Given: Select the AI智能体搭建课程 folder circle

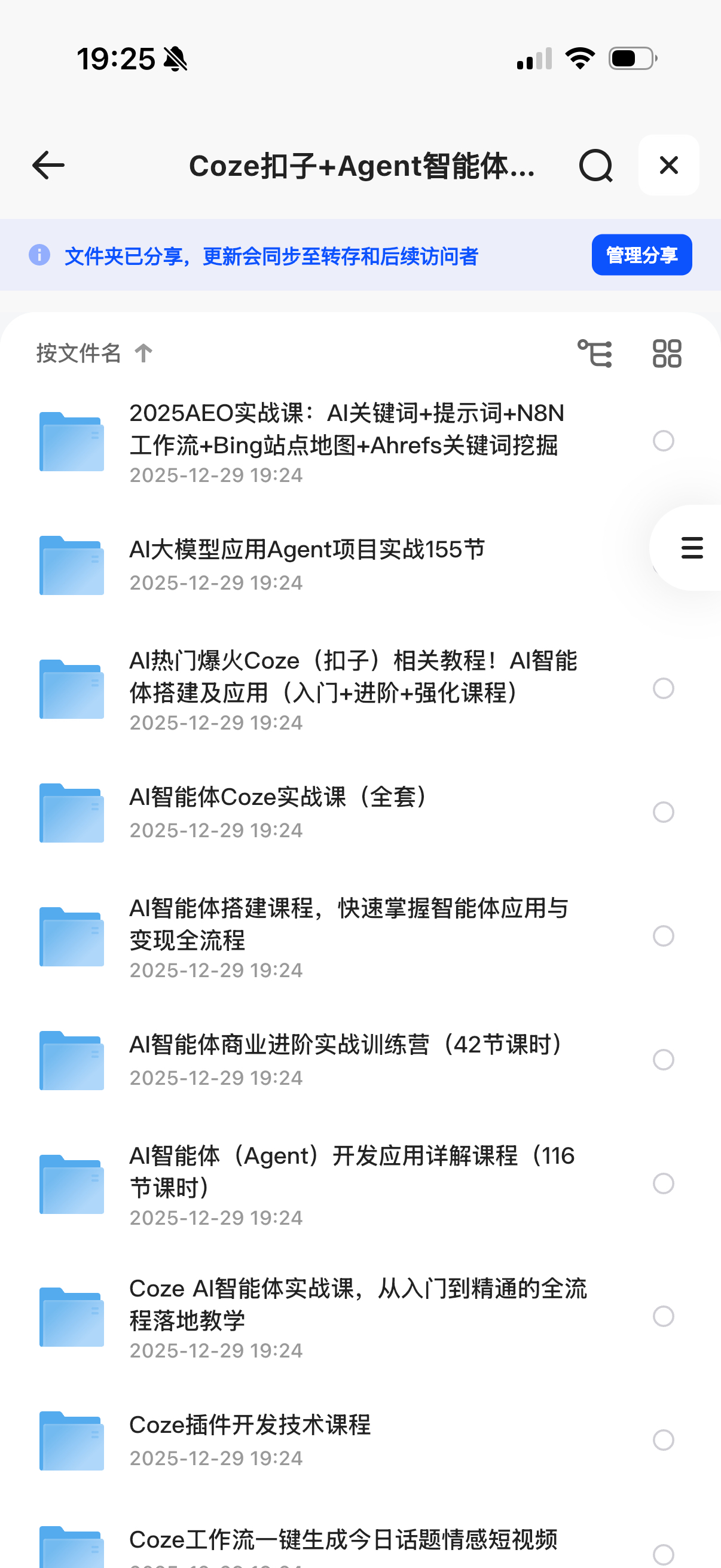Looking at the screenshot, I should (663, 936).
